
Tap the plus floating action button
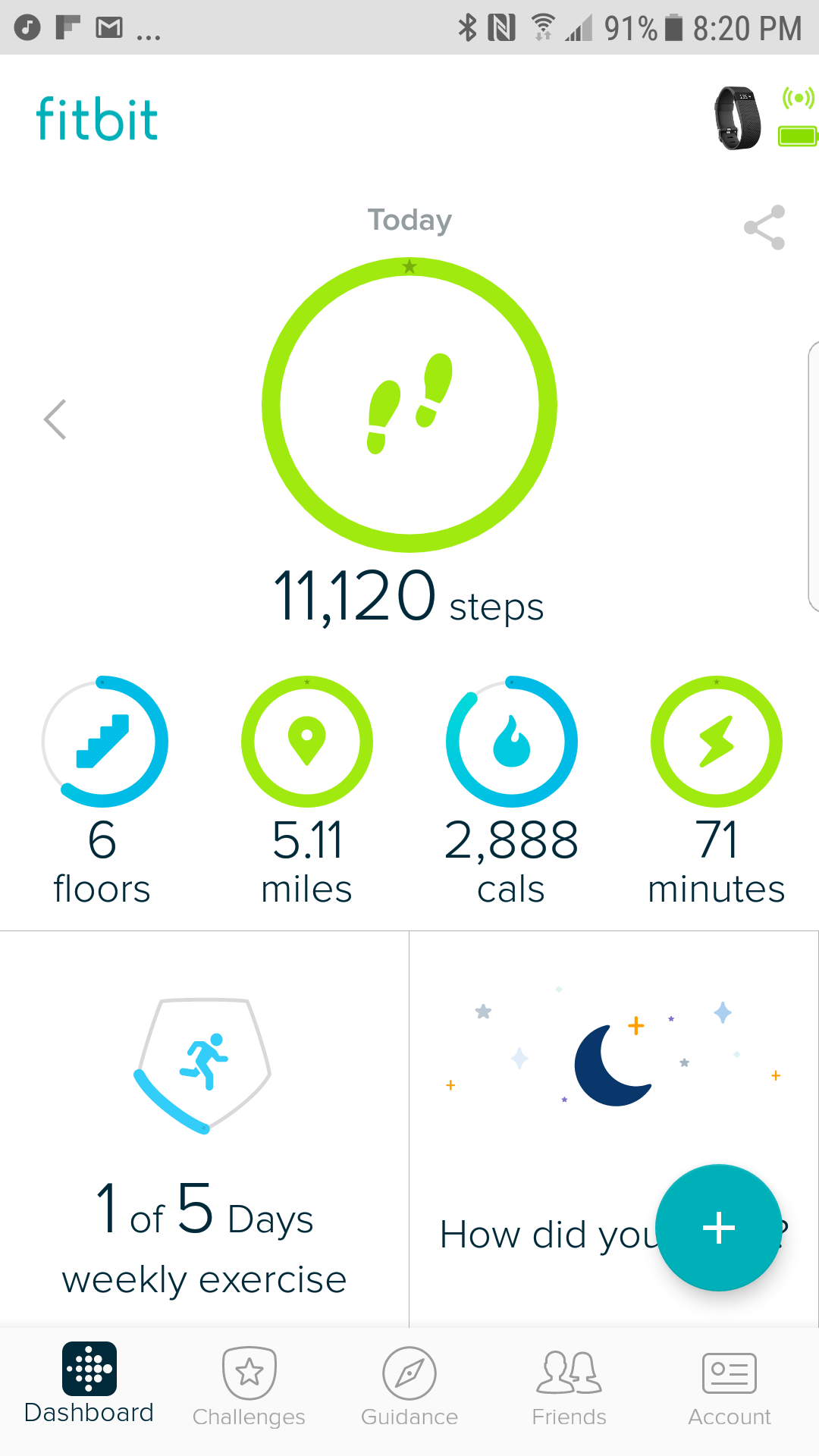(718, 1228)
